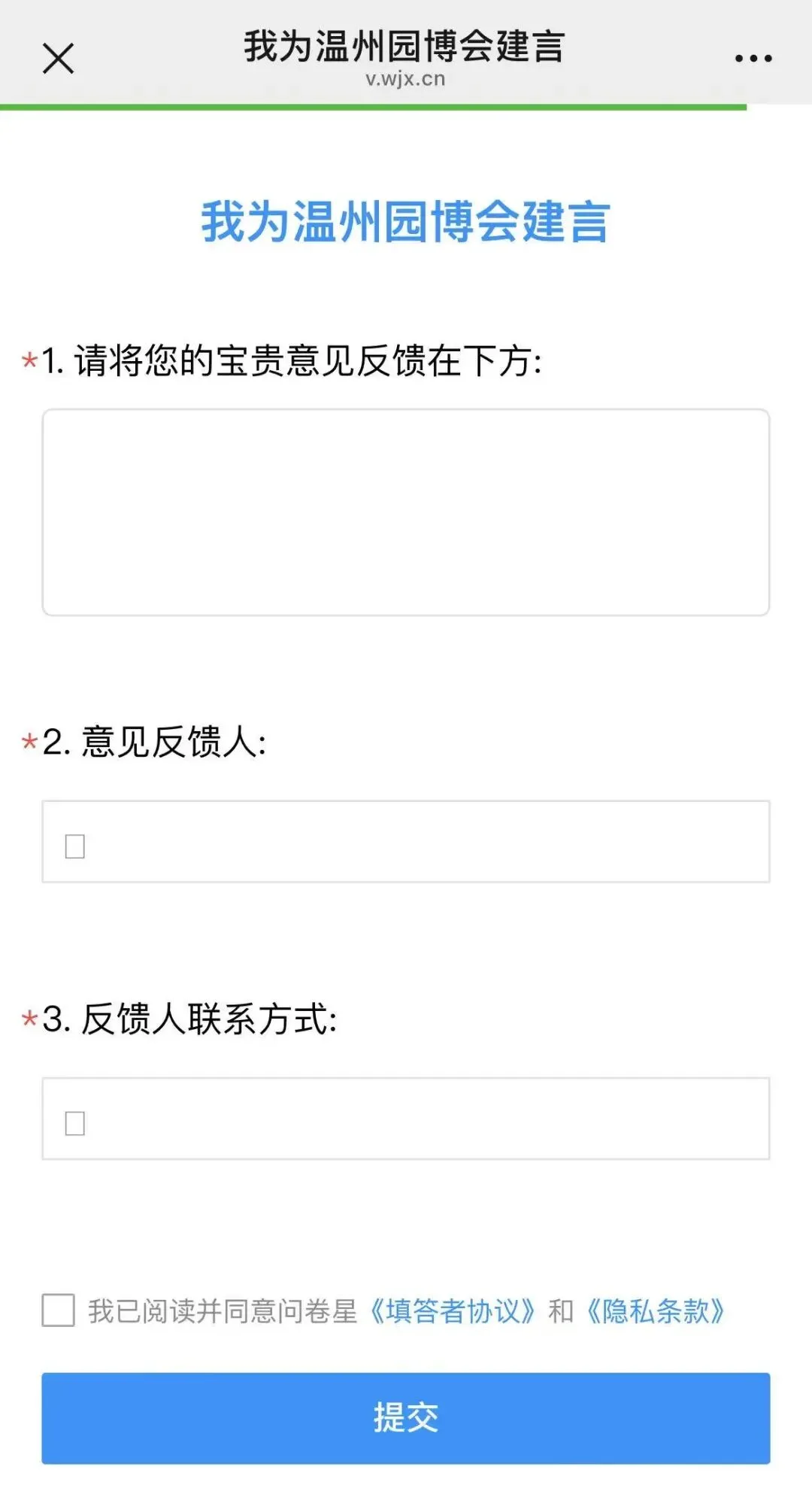Tap the 反馈人联系方式 input field
The width and height of the screenshot is (812, 1497).
(x=406, y=1119)
